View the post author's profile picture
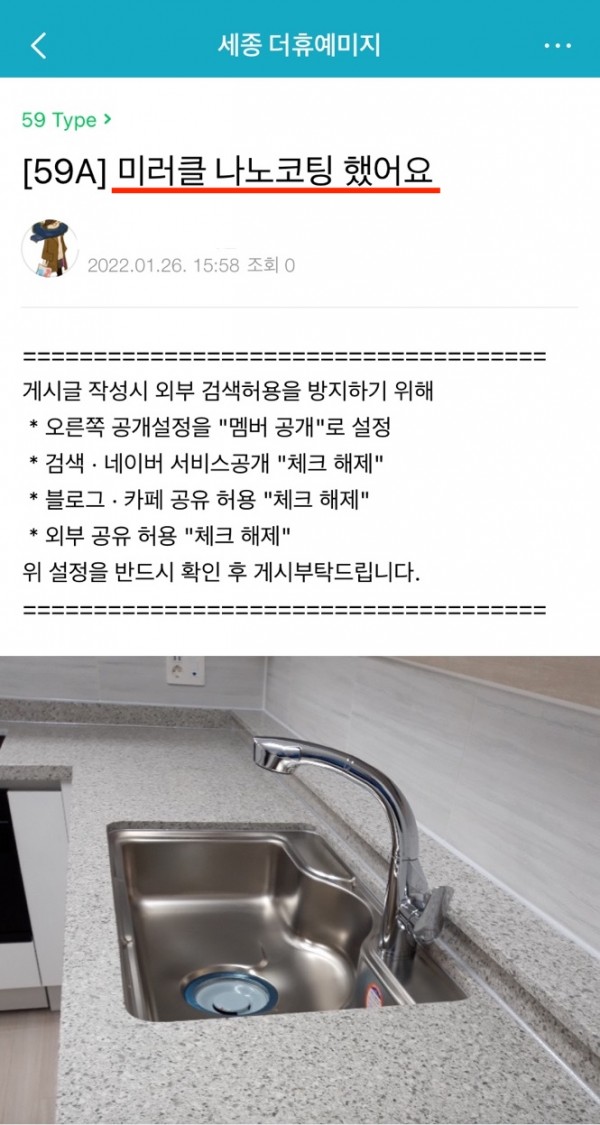This screenshot has height=1125, width=600. click(50, 249)
